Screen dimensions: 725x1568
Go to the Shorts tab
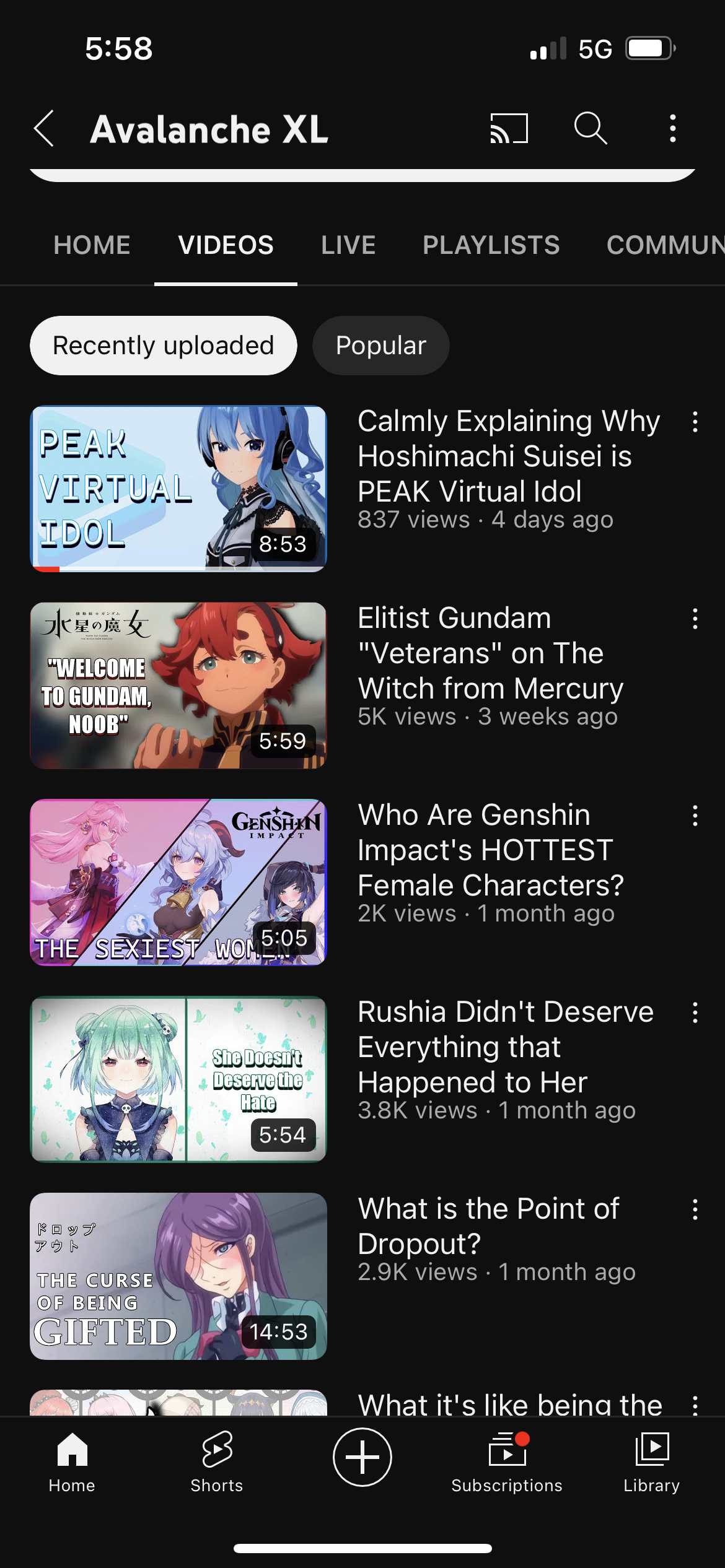pos(217,1462)
